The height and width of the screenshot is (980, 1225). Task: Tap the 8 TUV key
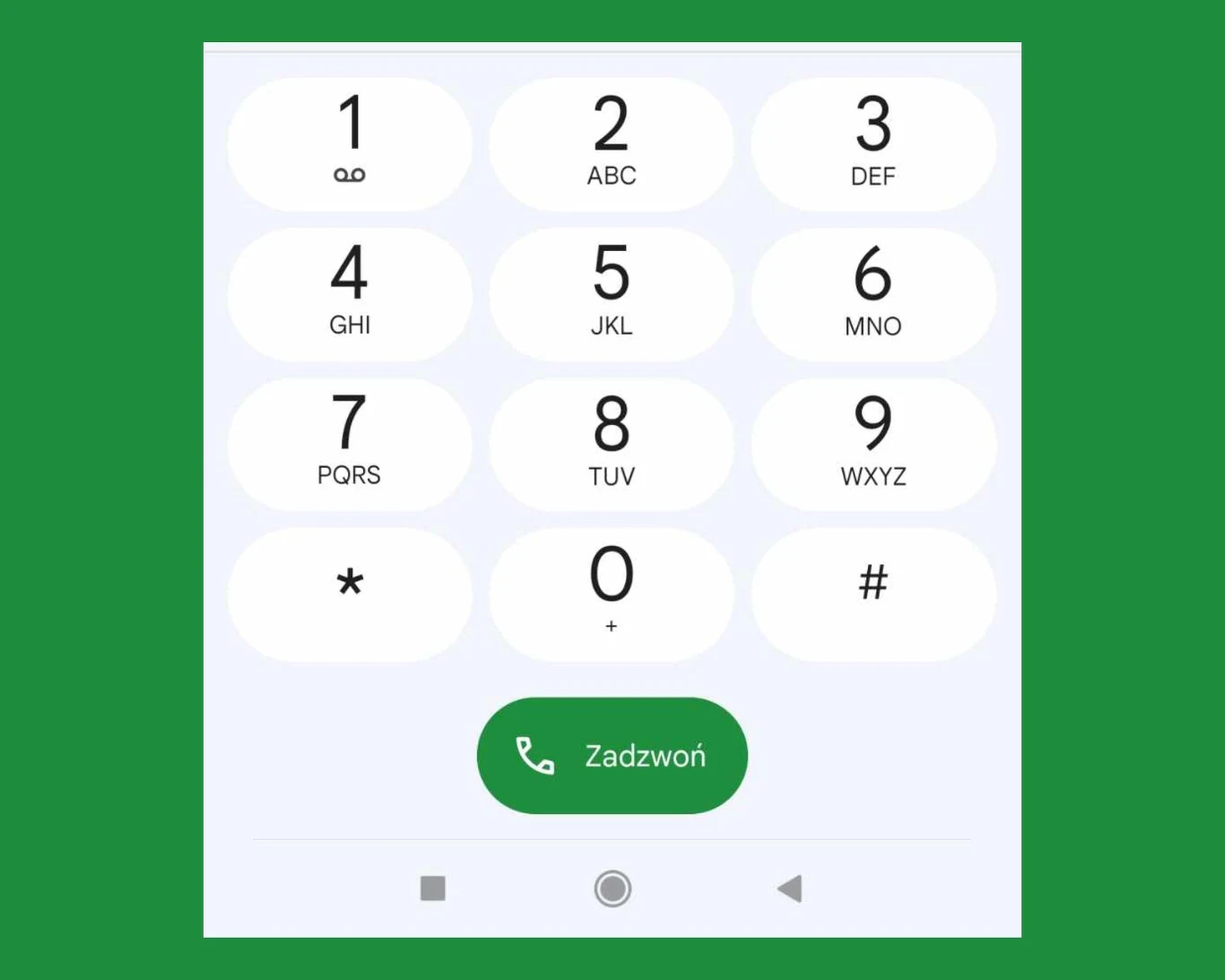(x=612, y=444)
